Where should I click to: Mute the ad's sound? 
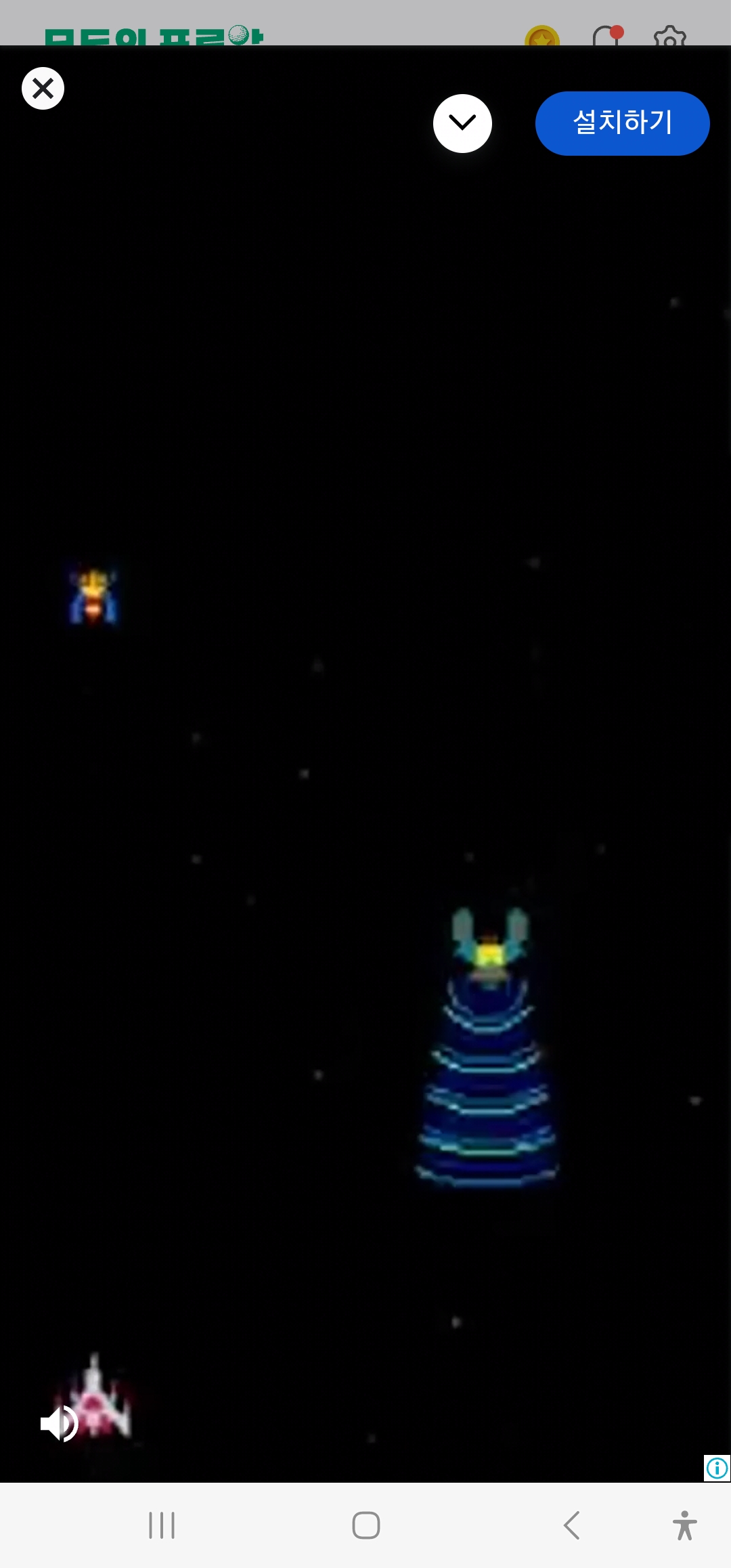point(60,1423)
